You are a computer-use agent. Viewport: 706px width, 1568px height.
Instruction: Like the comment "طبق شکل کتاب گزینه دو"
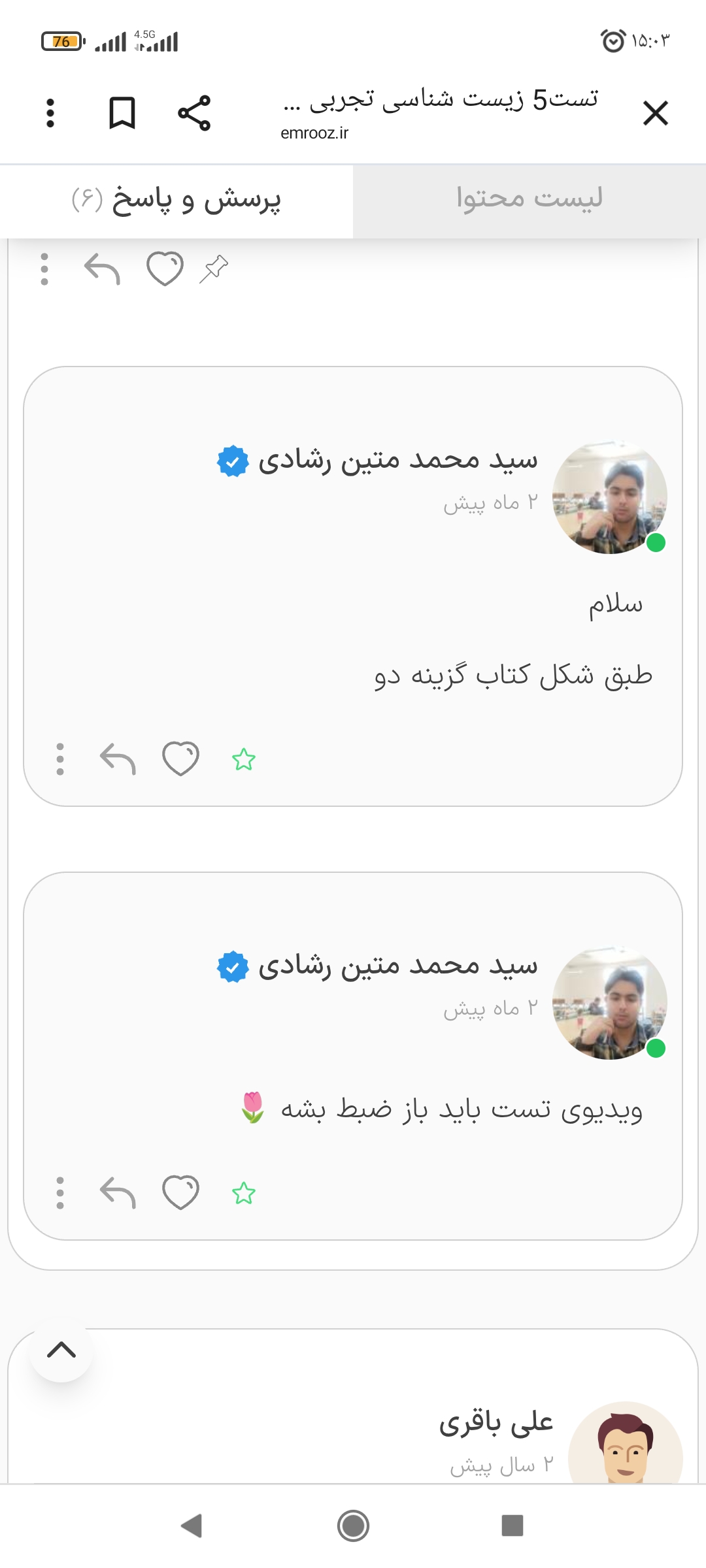click(x=180, y=759)
